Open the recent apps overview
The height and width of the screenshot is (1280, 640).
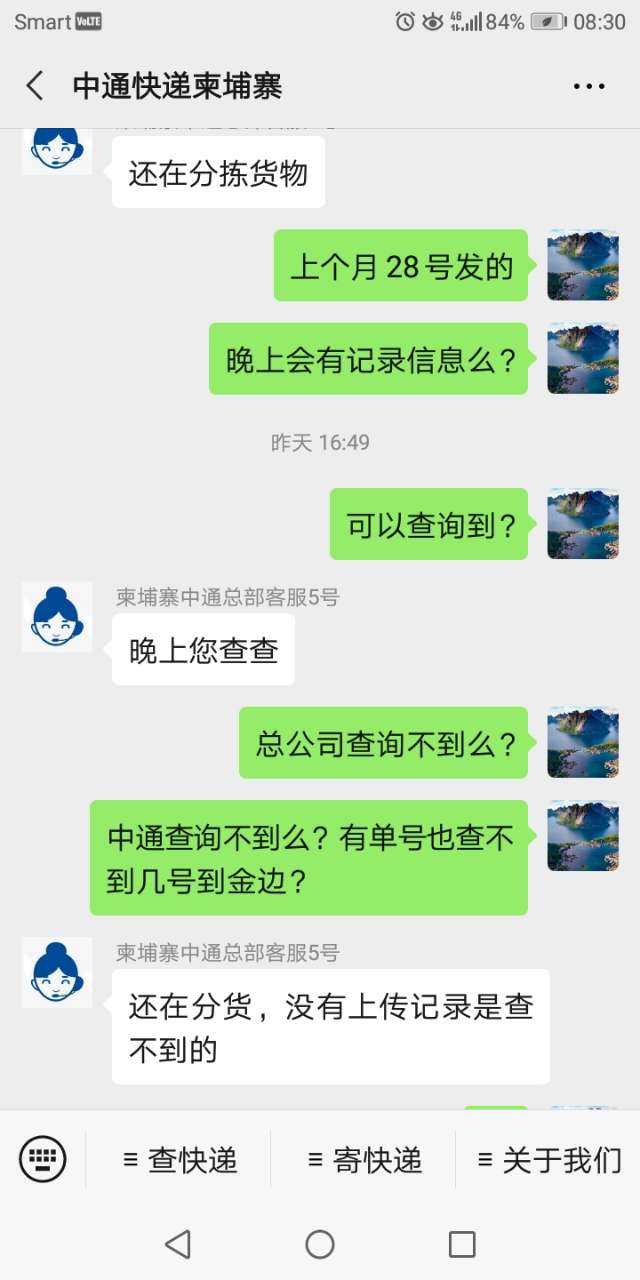tap(462, 1244)
